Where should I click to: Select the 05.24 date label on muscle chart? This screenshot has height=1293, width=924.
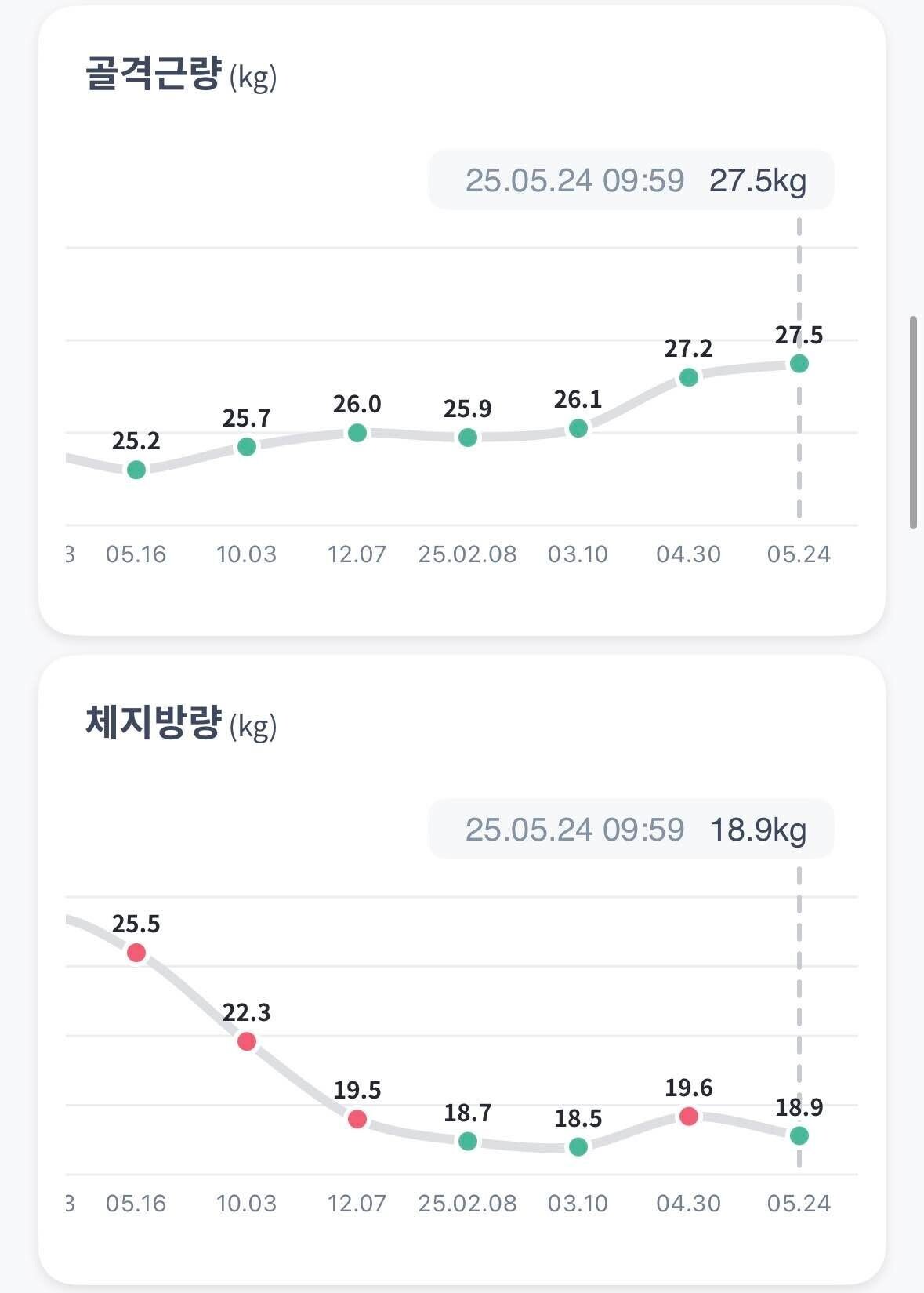coord(798,554)
